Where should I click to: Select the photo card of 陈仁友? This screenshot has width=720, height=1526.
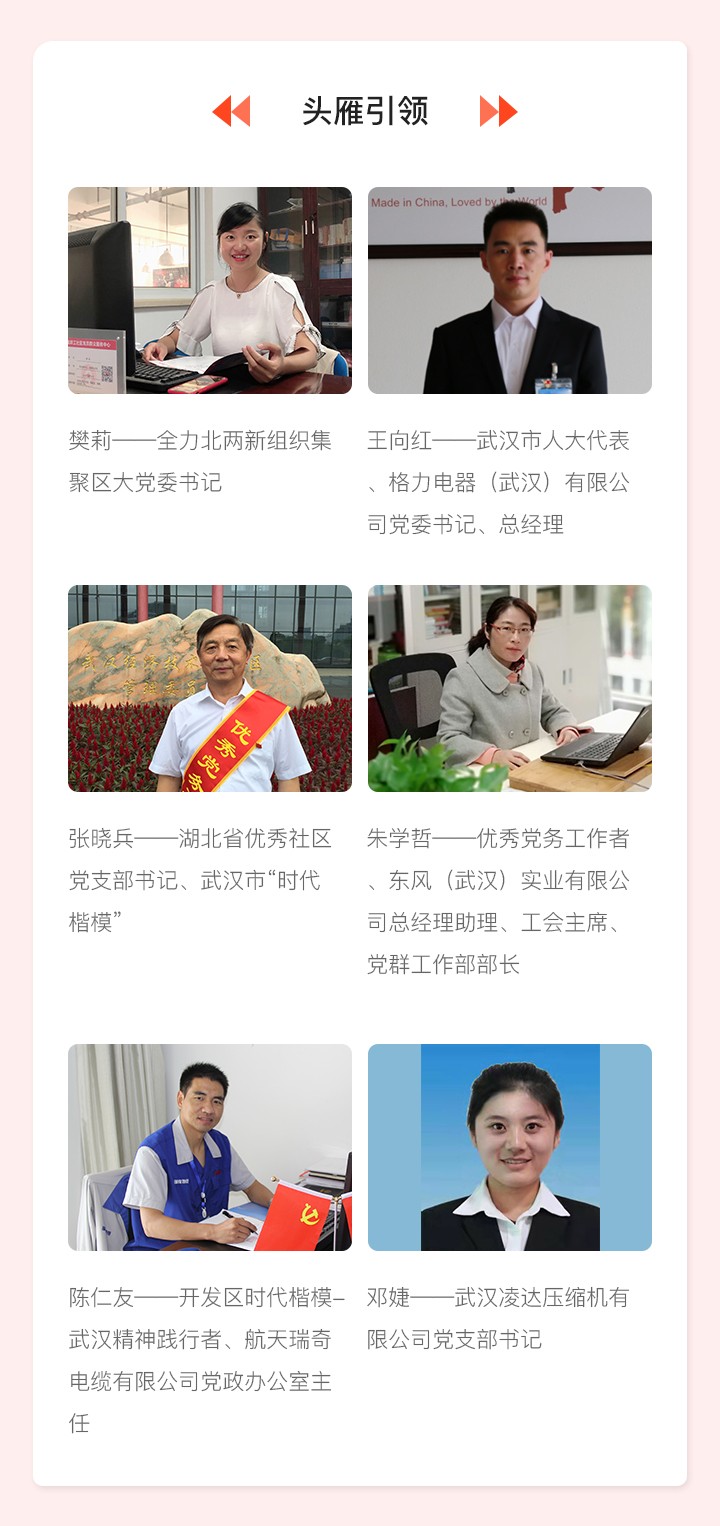pos(210,1147)
